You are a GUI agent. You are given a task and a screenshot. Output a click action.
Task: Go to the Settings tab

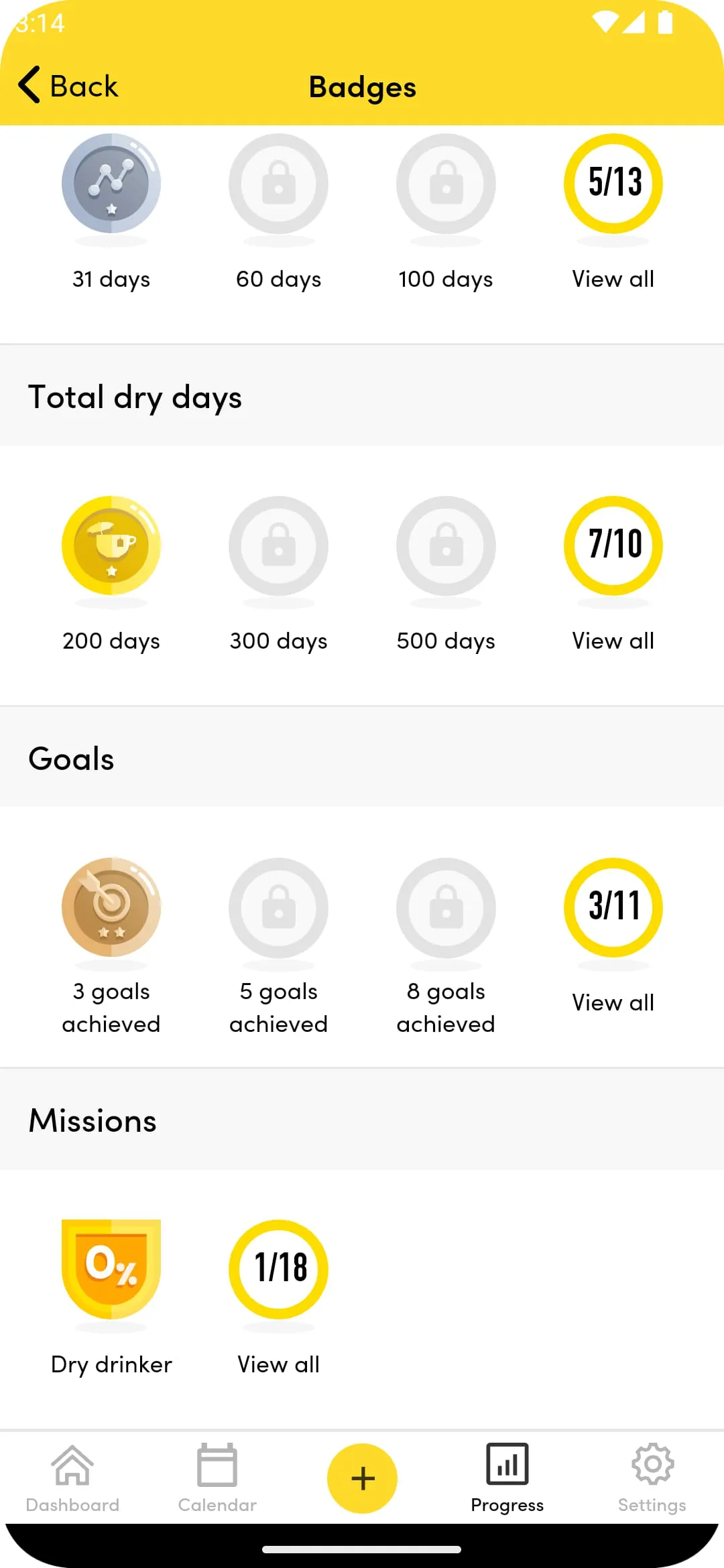pyautogui.click(x=652, y=1478)
